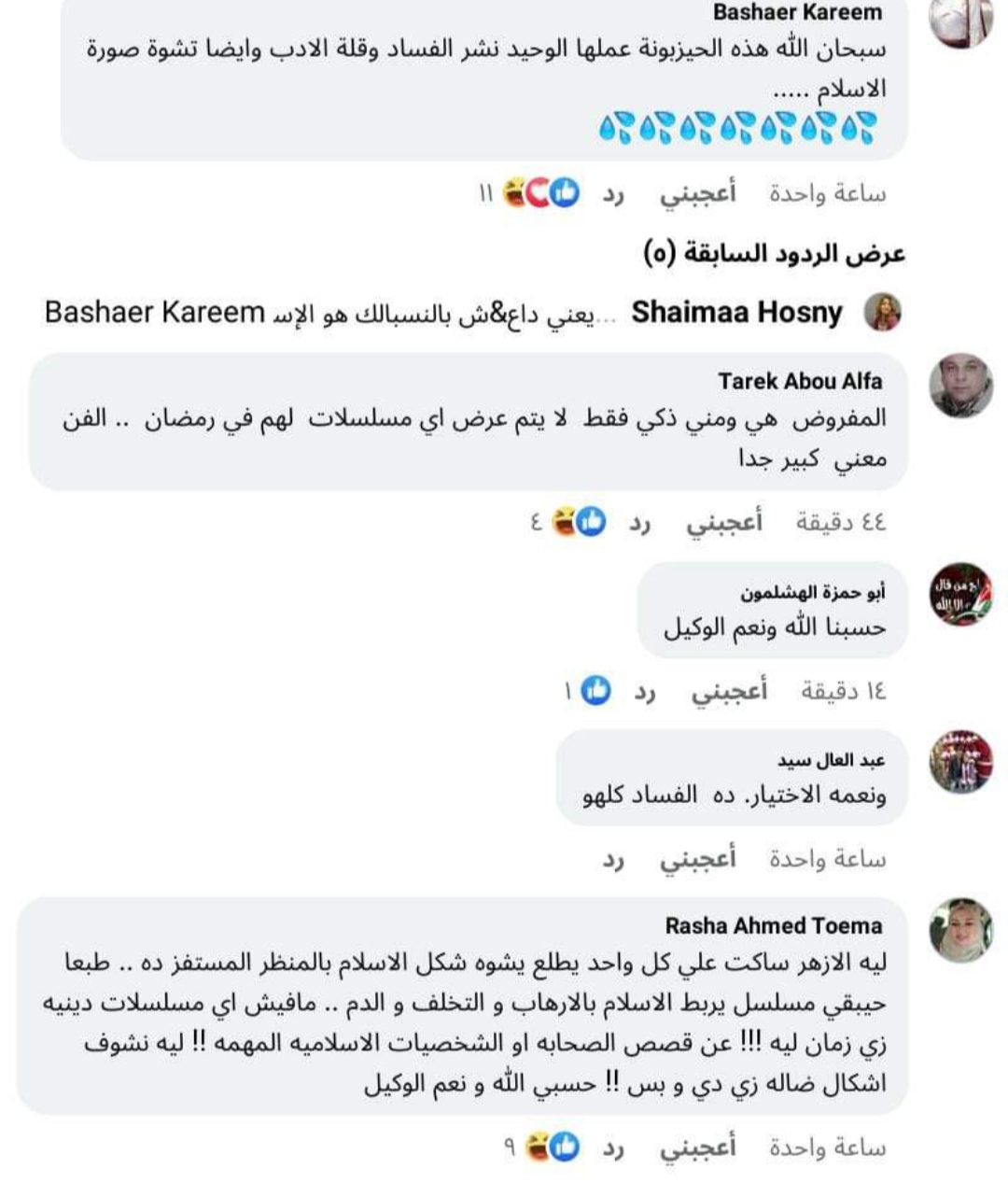Reply to Rasha Ahmed Toema's comment
Image resolution: width=1008 pixels, height=1183 pixels.
pos(613,1148)
